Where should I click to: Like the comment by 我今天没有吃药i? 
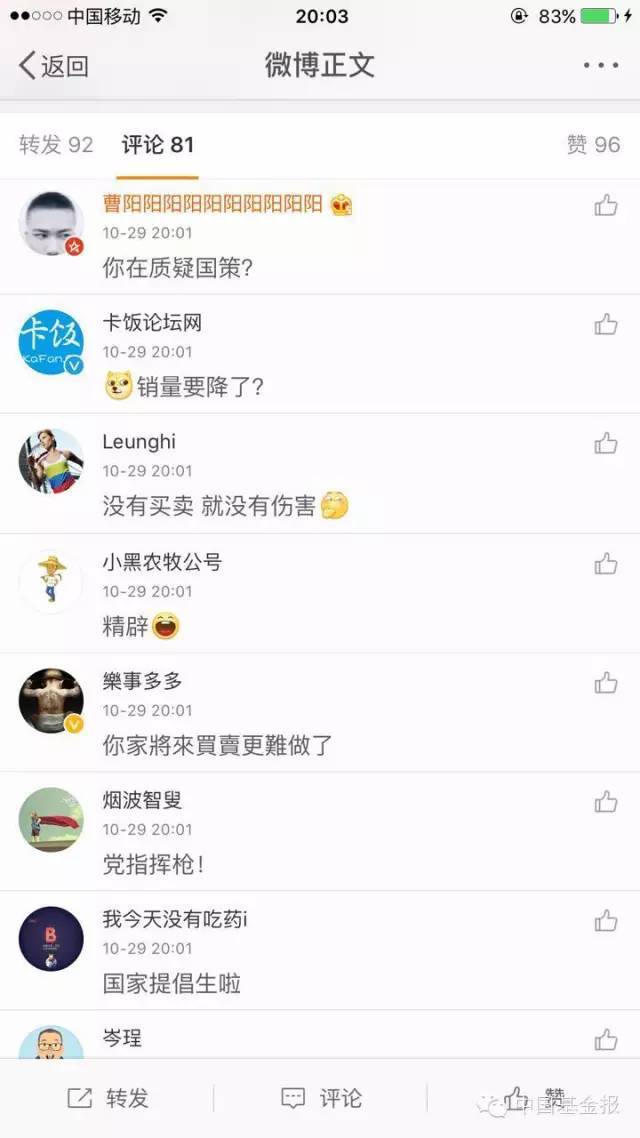606,921
